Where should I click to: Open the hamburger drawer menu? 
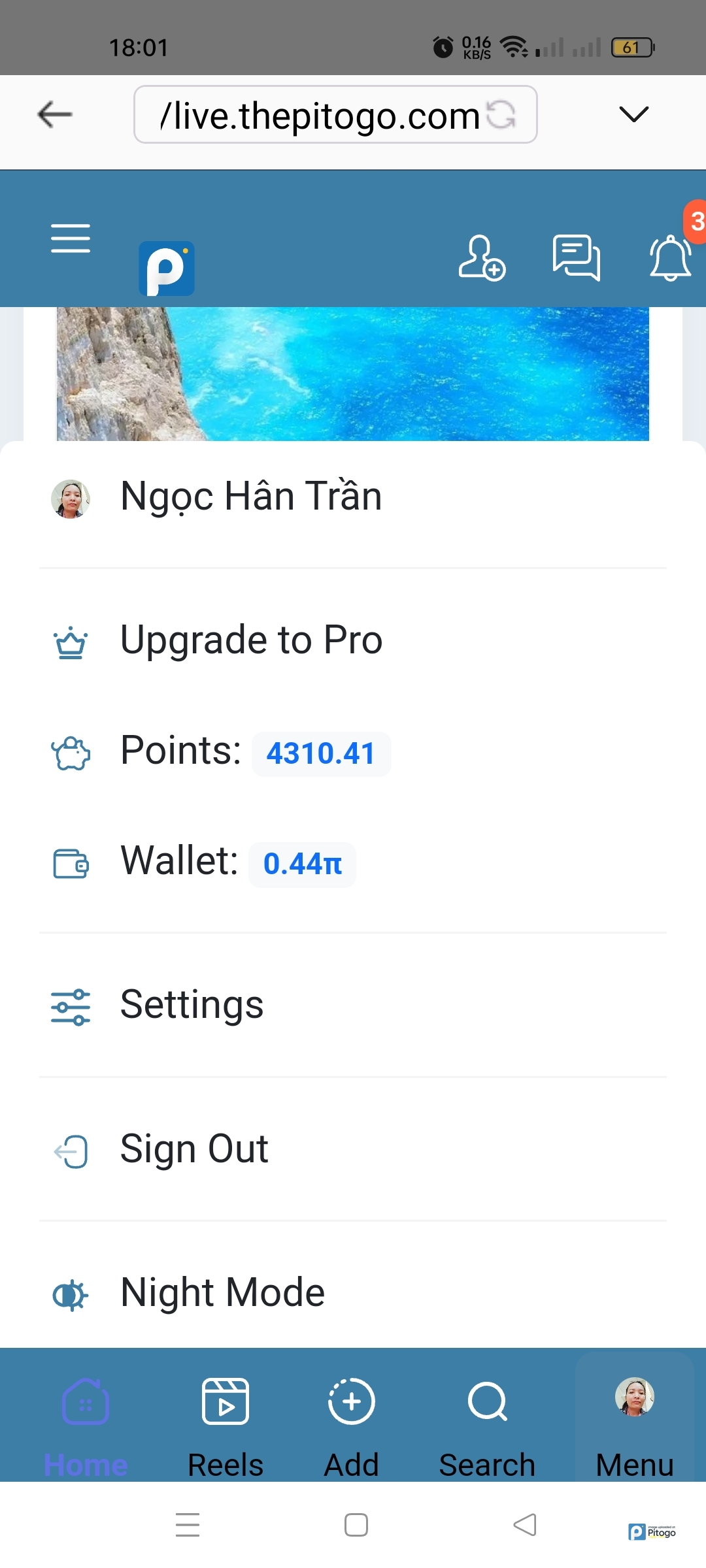point(71,238)
